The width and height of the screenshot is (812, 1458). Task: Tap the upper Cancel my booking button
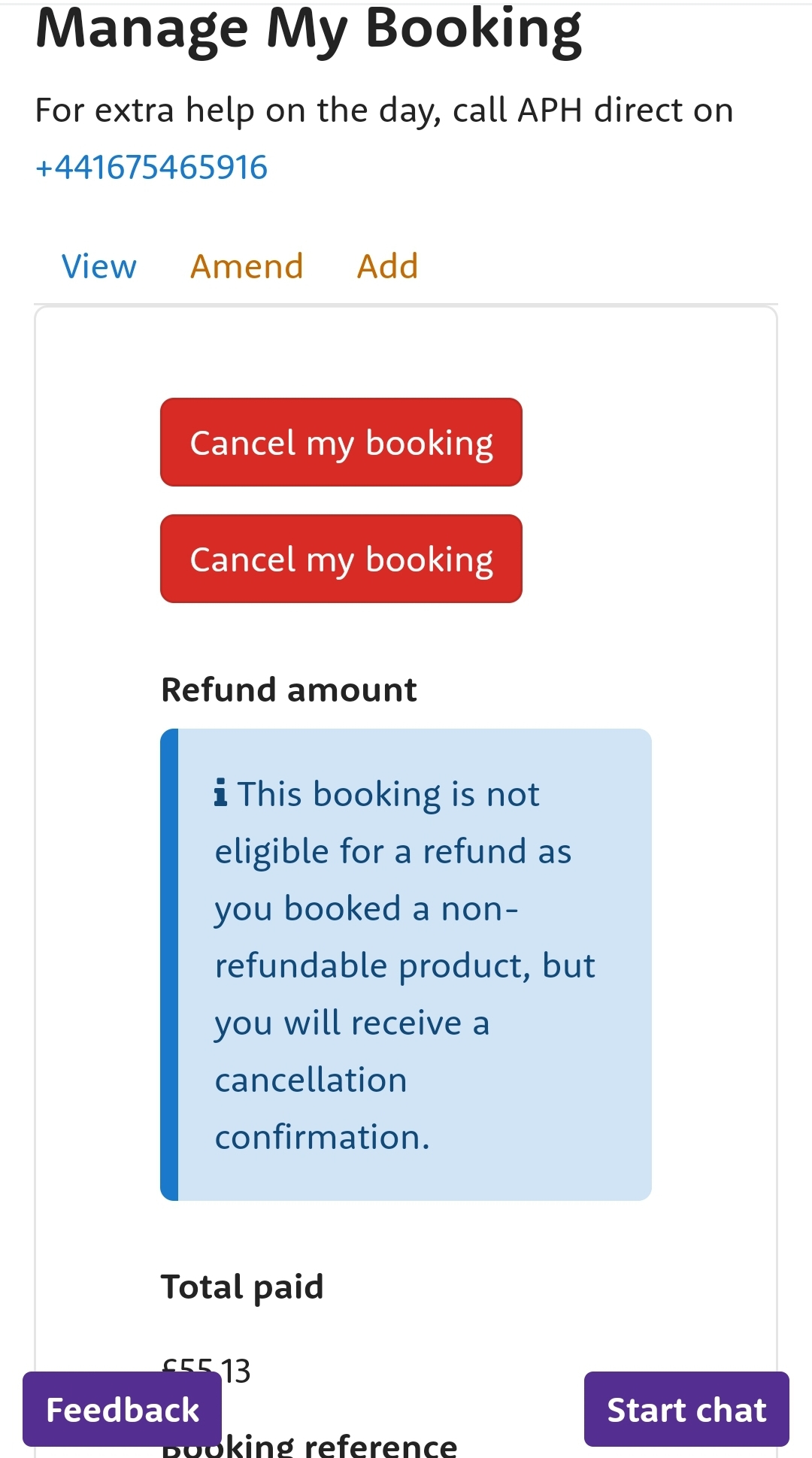pyautogui.click(x=341, y=442)
